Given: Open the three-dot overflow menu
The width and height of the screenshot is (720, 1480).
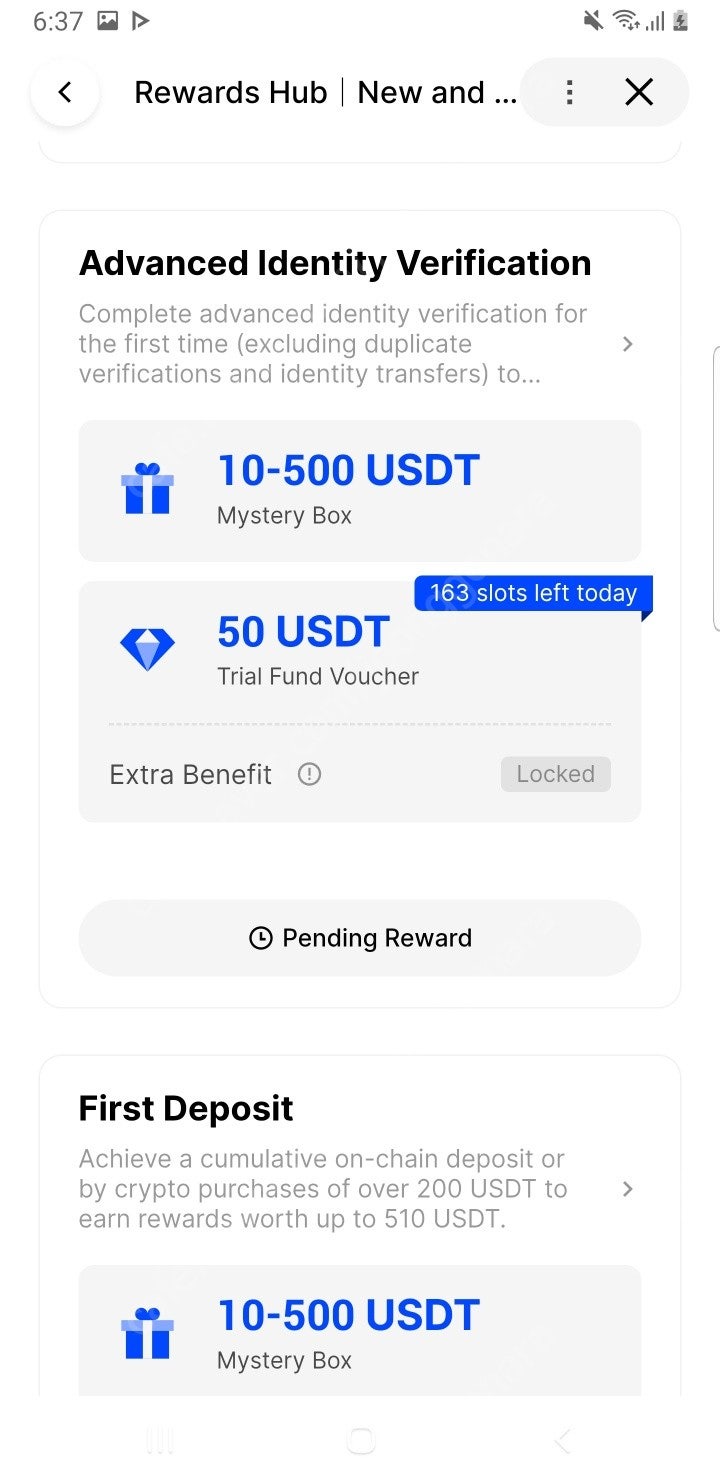Looking at the screenshot, I should 569,92.
